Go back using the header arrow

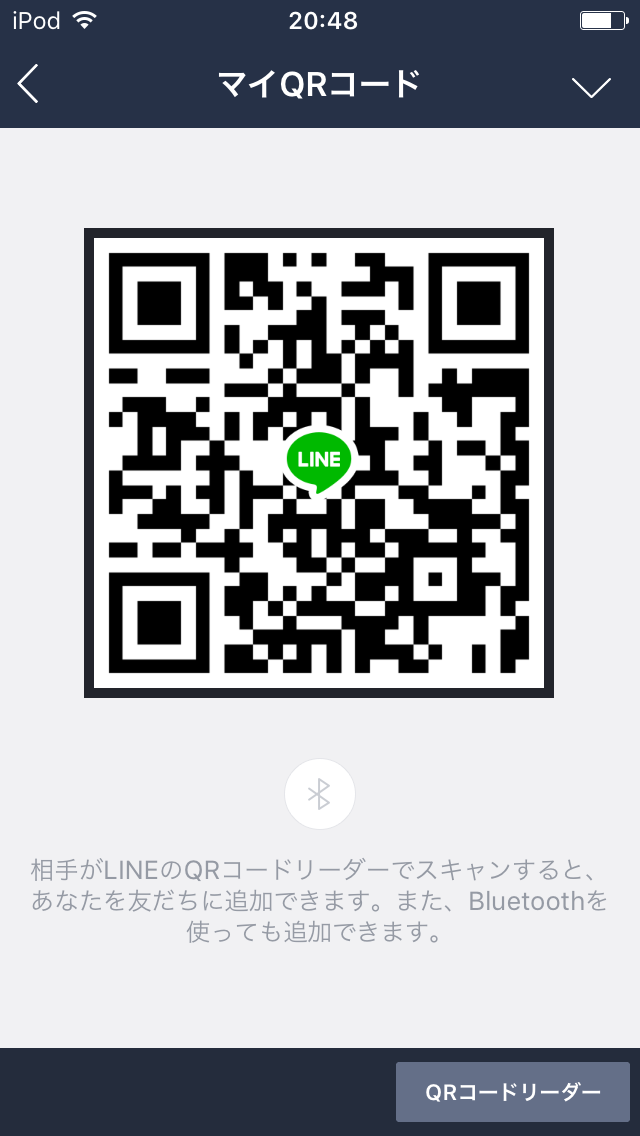click(x=28, y=84)
